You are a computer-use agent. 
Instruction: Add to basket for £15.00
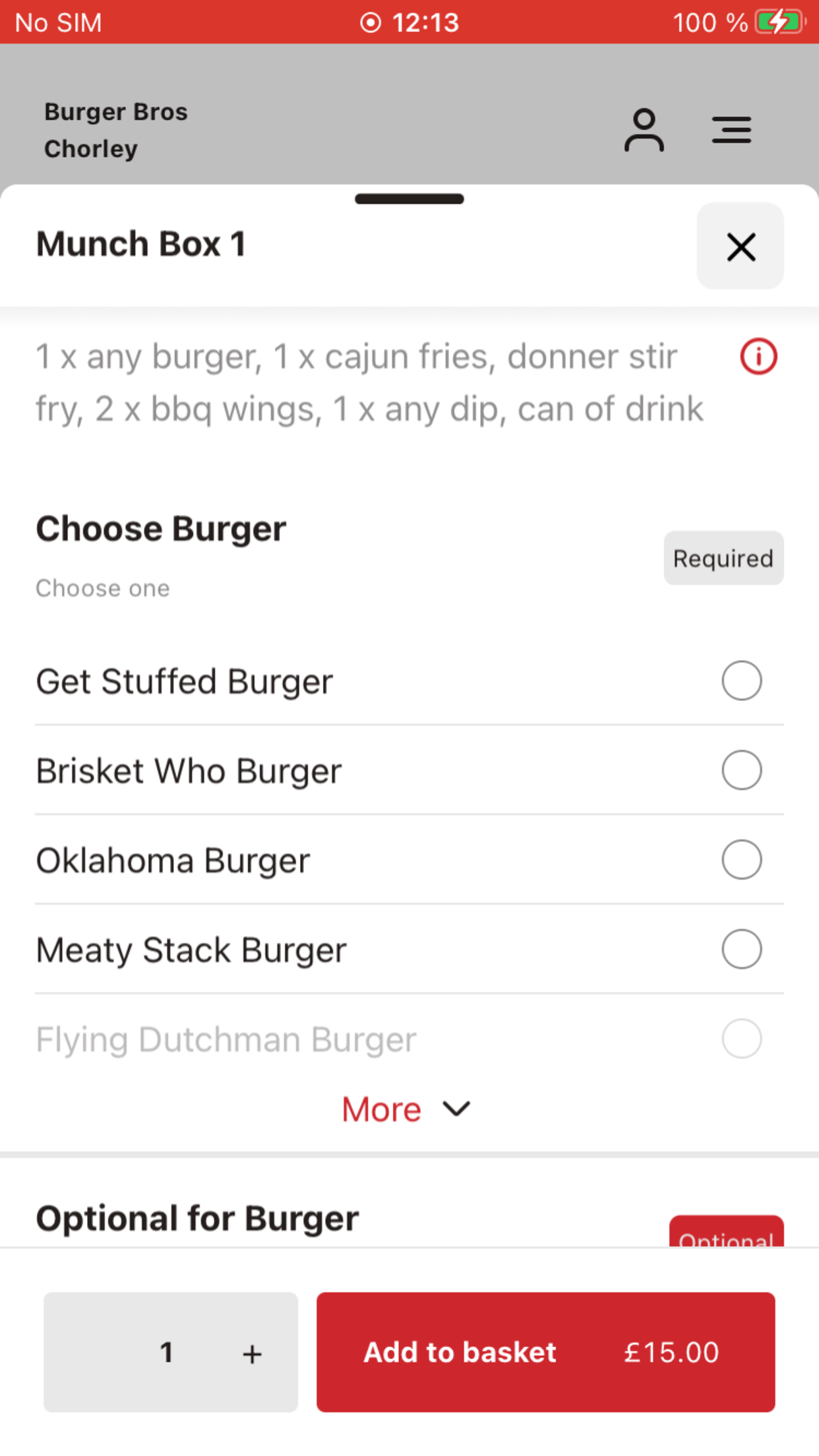(x=545, y=1352)
